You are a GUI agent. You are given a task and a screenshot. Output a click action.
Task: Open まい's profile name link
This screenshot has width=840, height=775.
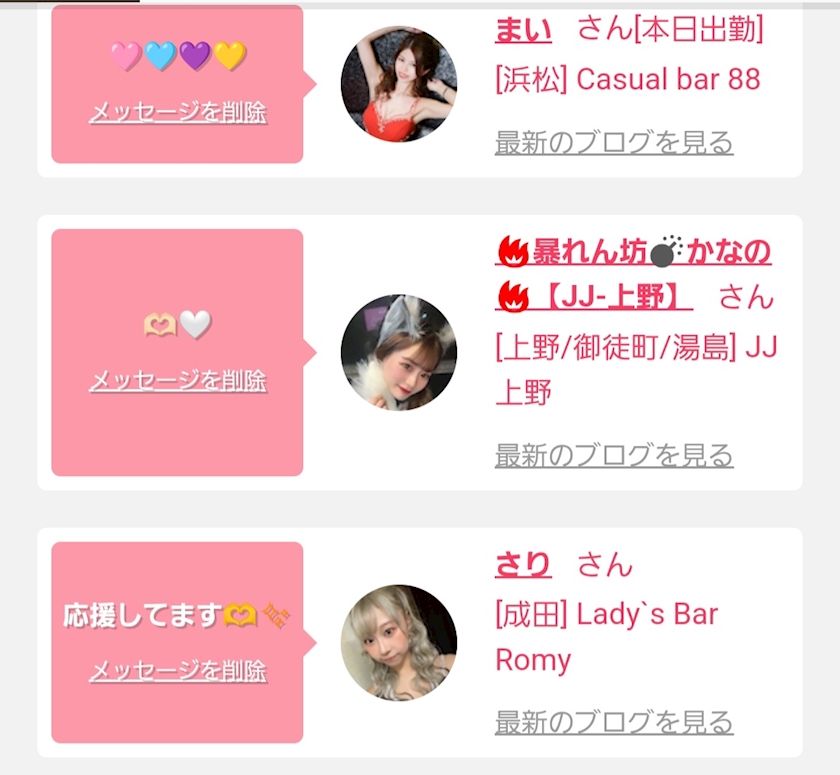tap(523, 30)
